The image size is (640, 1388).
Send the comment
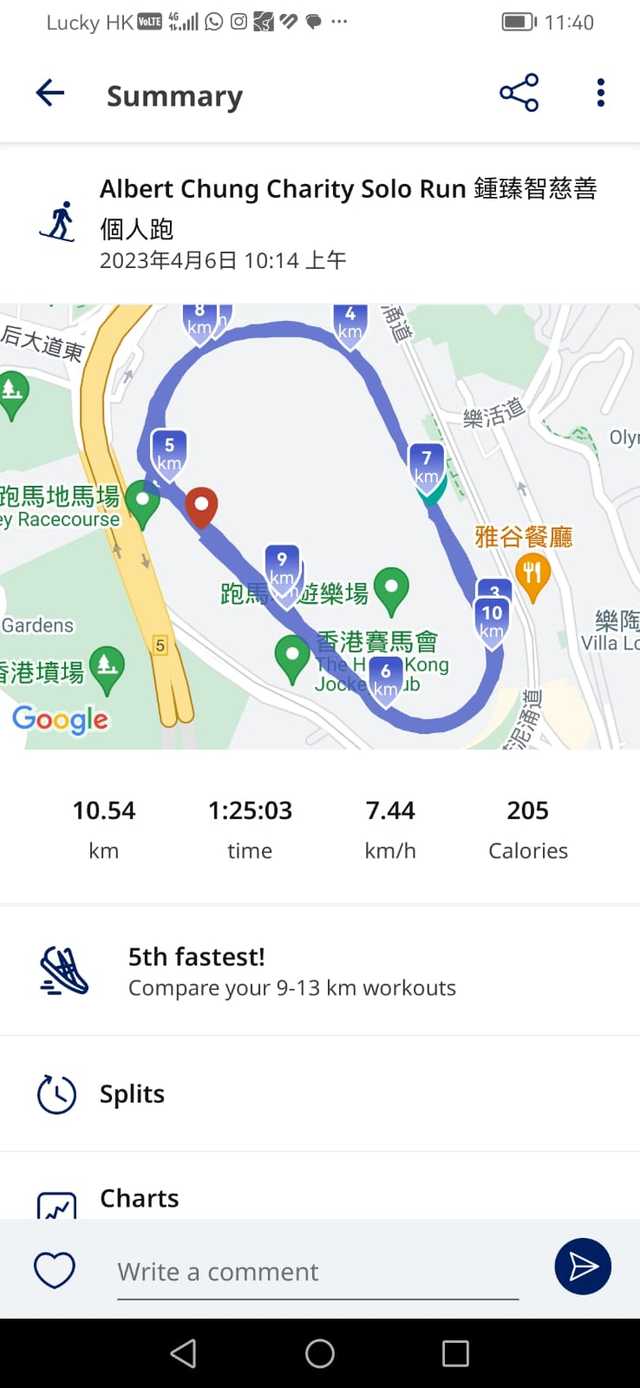[582, 1267]
